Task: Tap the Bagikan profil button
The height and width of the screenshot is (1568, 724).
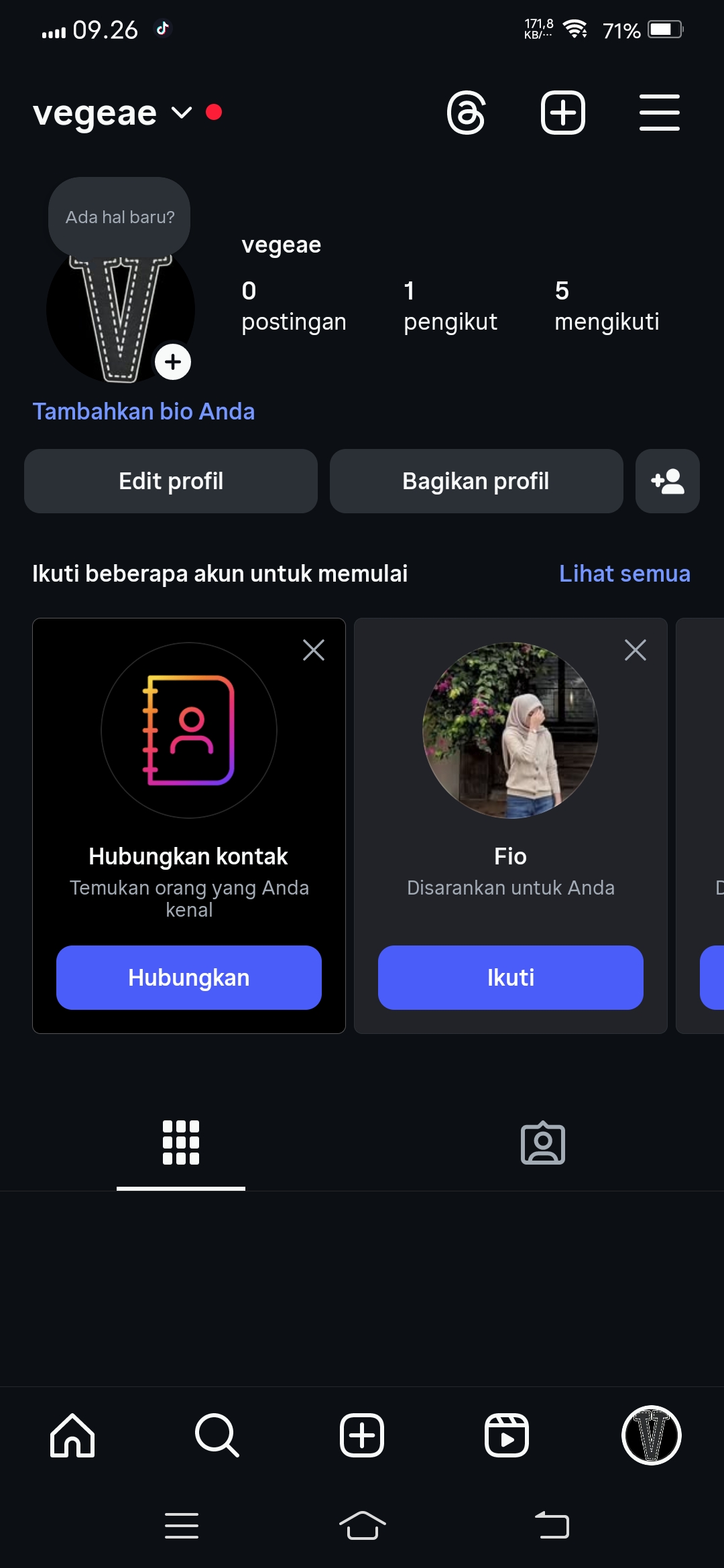Action: tap(476, 481)
